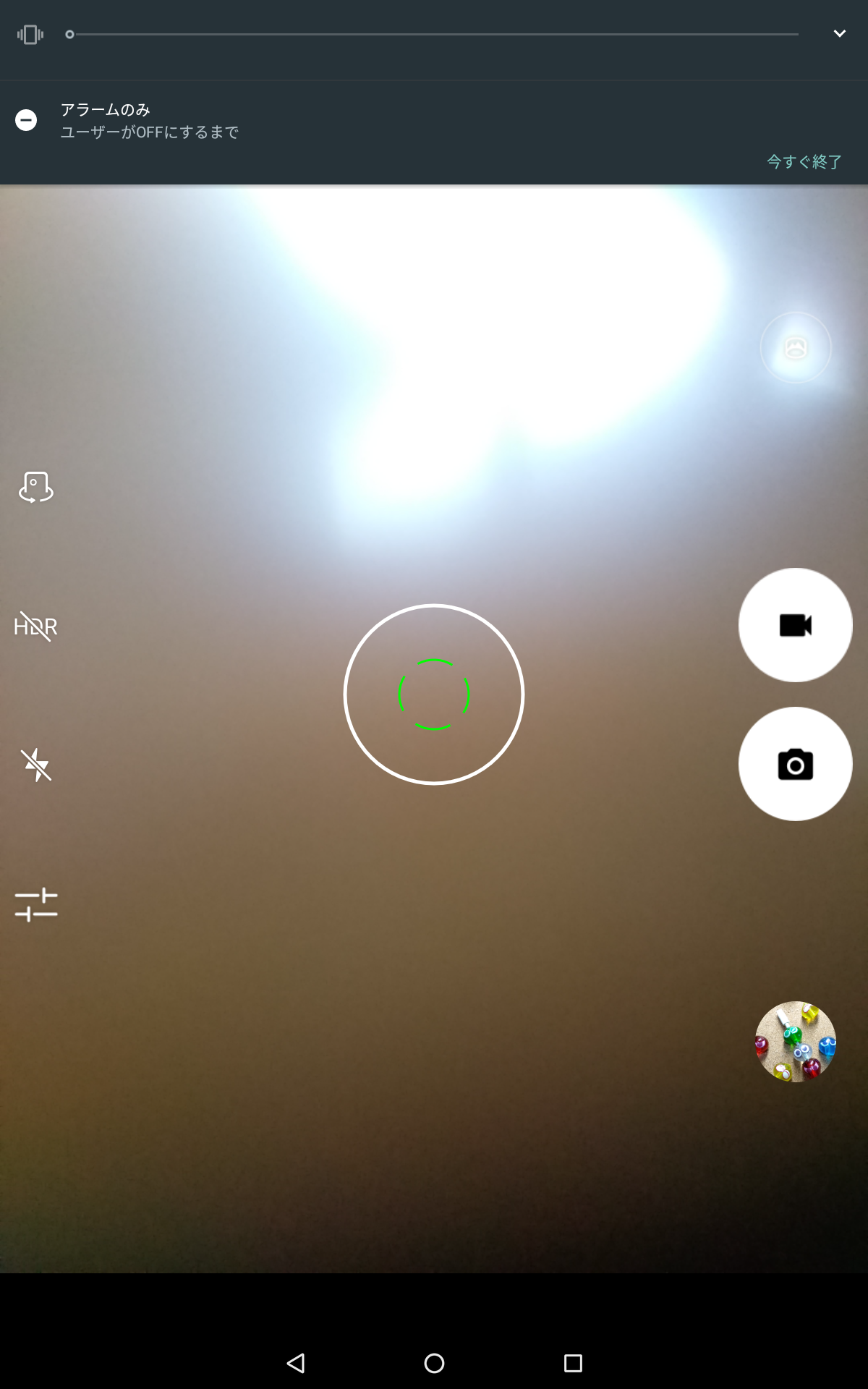The height and width of the screenshot is (1389, 868).
Task: Toggle the HDR mode icon
Action: (35, 626)
